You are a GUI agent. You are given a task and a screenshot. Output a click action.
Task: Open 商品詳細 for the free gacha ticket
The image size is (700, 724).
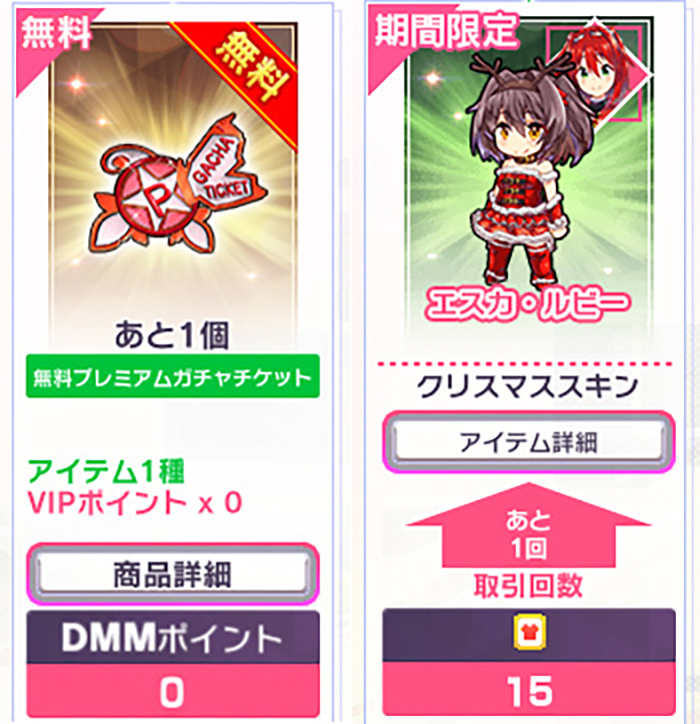pyautogui.click(x=170, y=574)
